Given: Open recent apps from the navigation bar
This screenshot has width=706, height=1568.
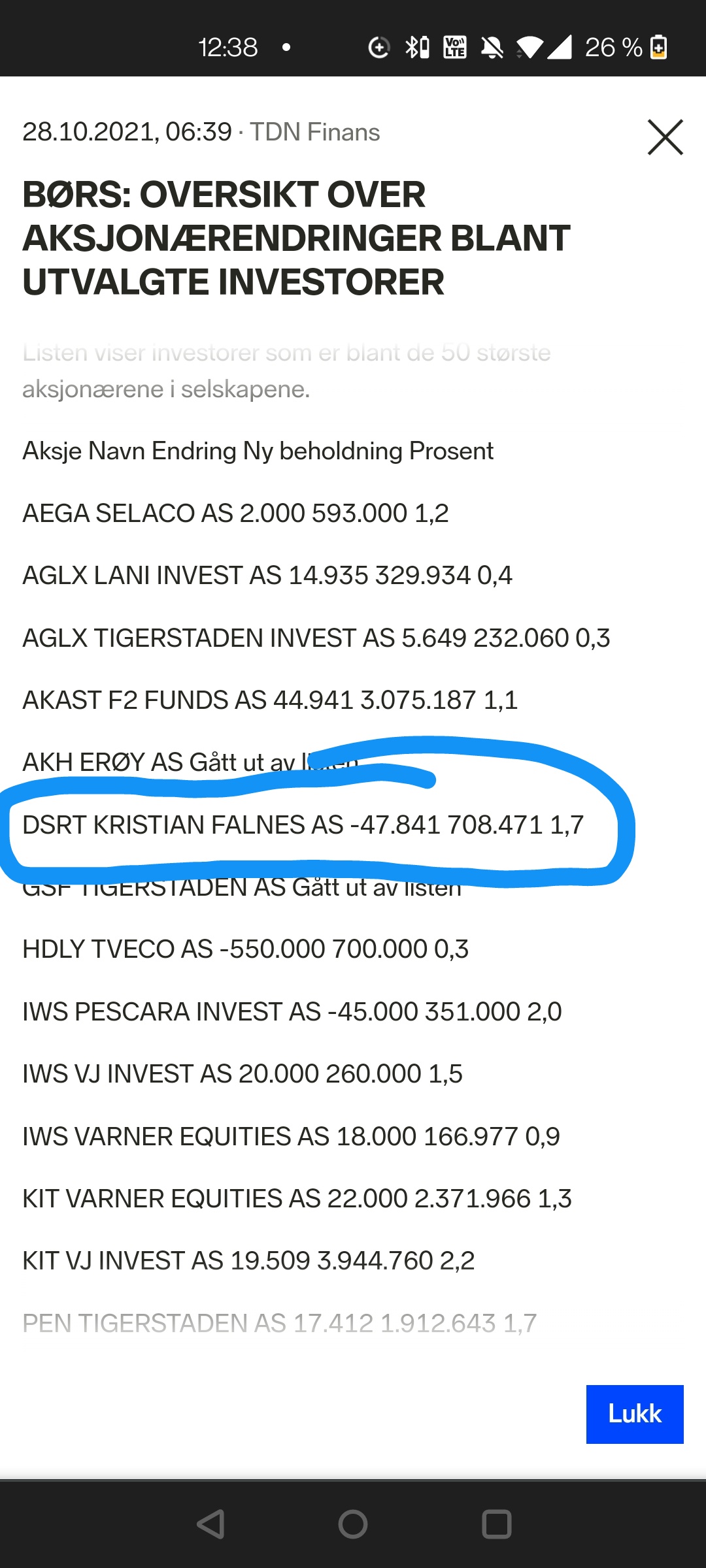Looking at the screenshot, I should [x=496, y=1524].
